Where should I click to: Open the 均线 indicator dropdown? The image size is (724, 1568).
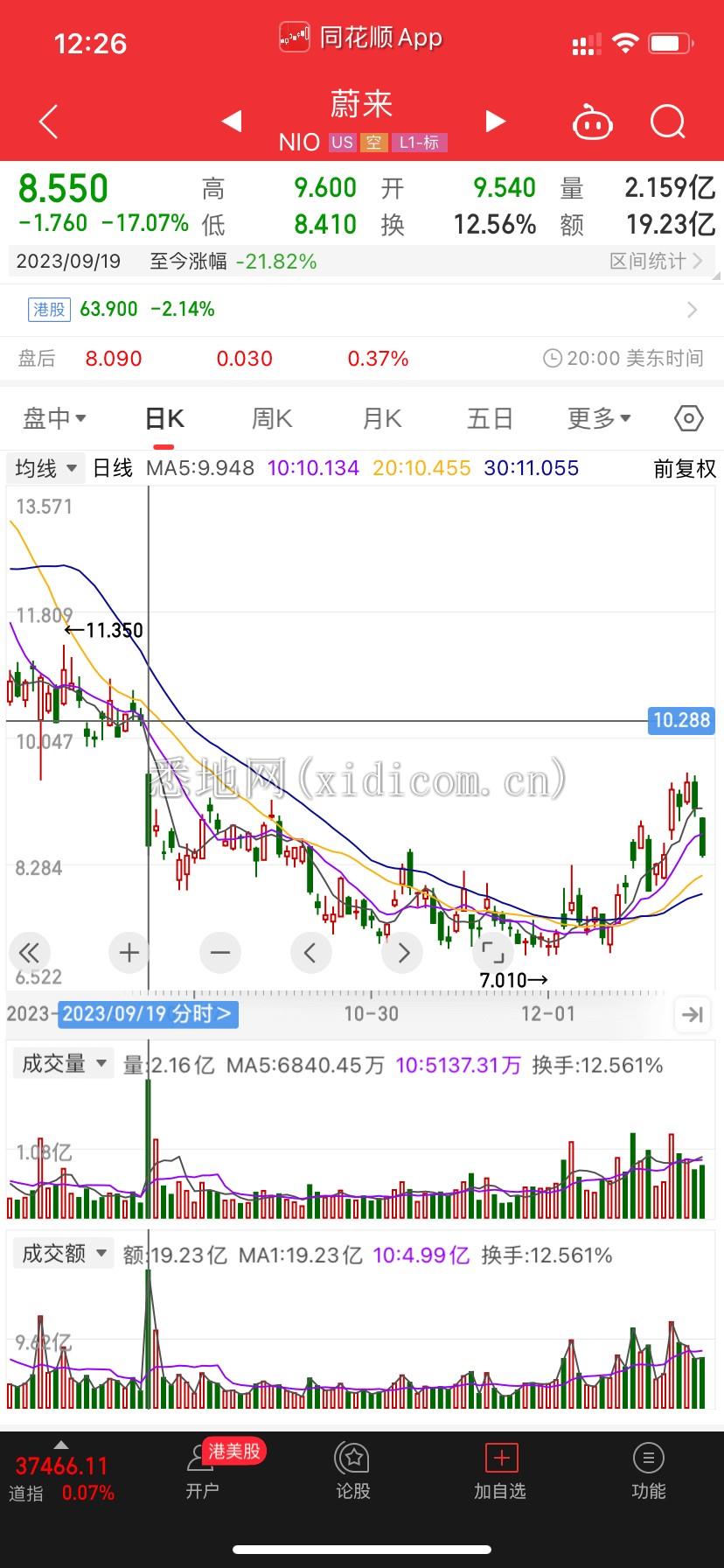[45, 468]
